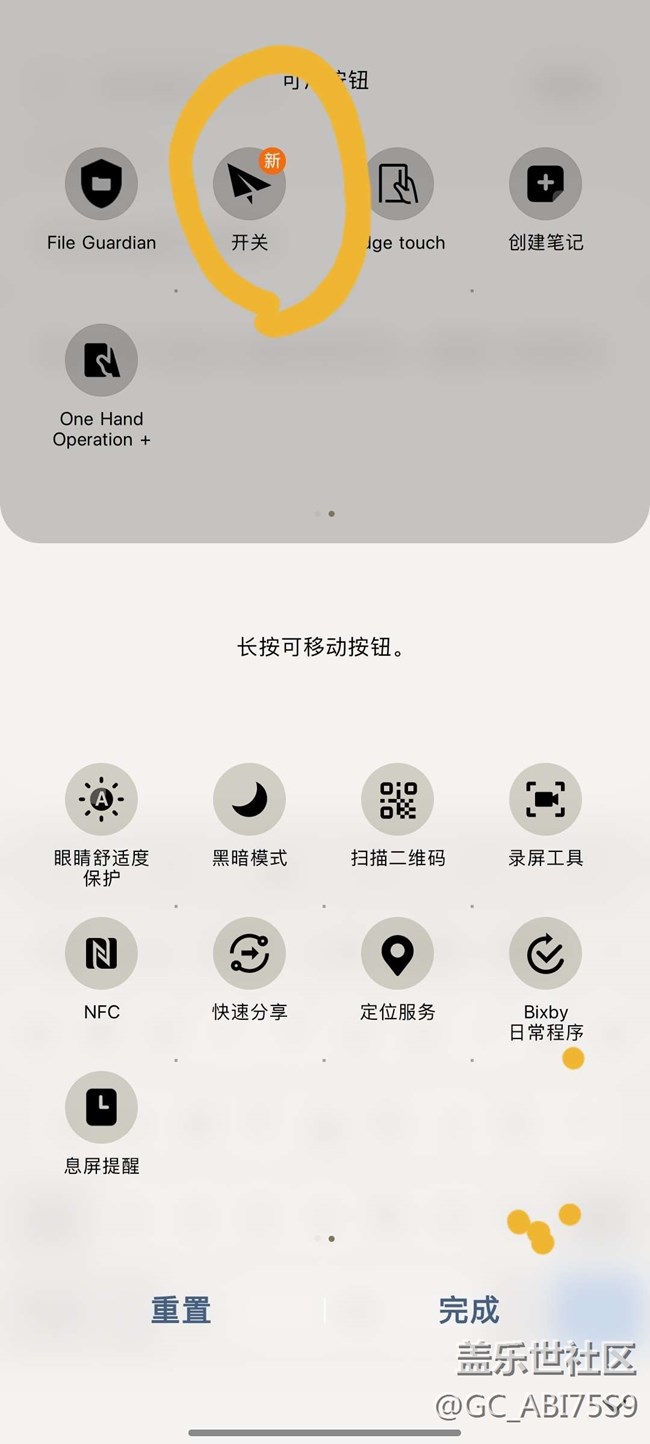The width and height of the screenshot is (650, 1444).
Task: Select the Bixby 日常程序 button
Action: coord(545,954)
